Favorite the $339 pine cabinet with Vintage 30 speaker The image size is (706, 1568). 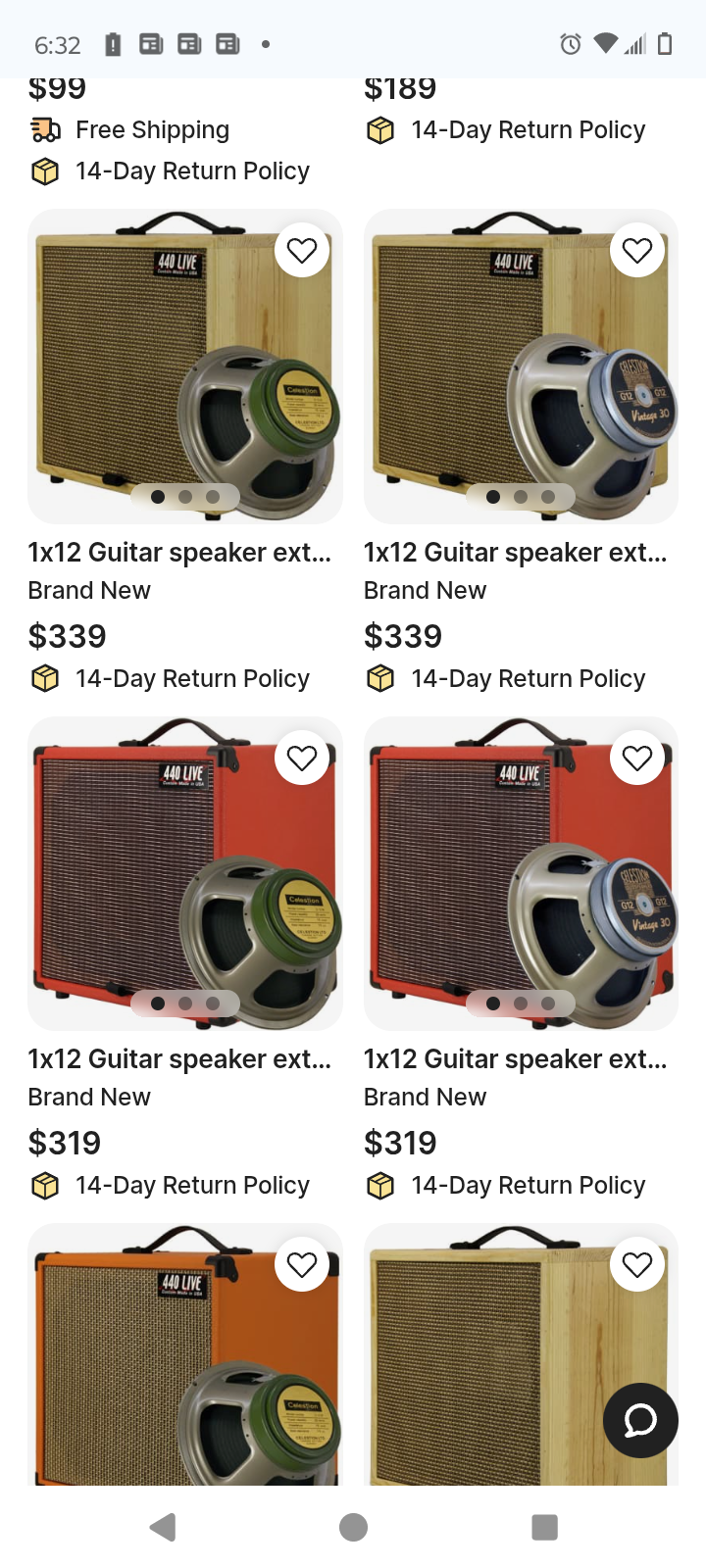point(637,251)
